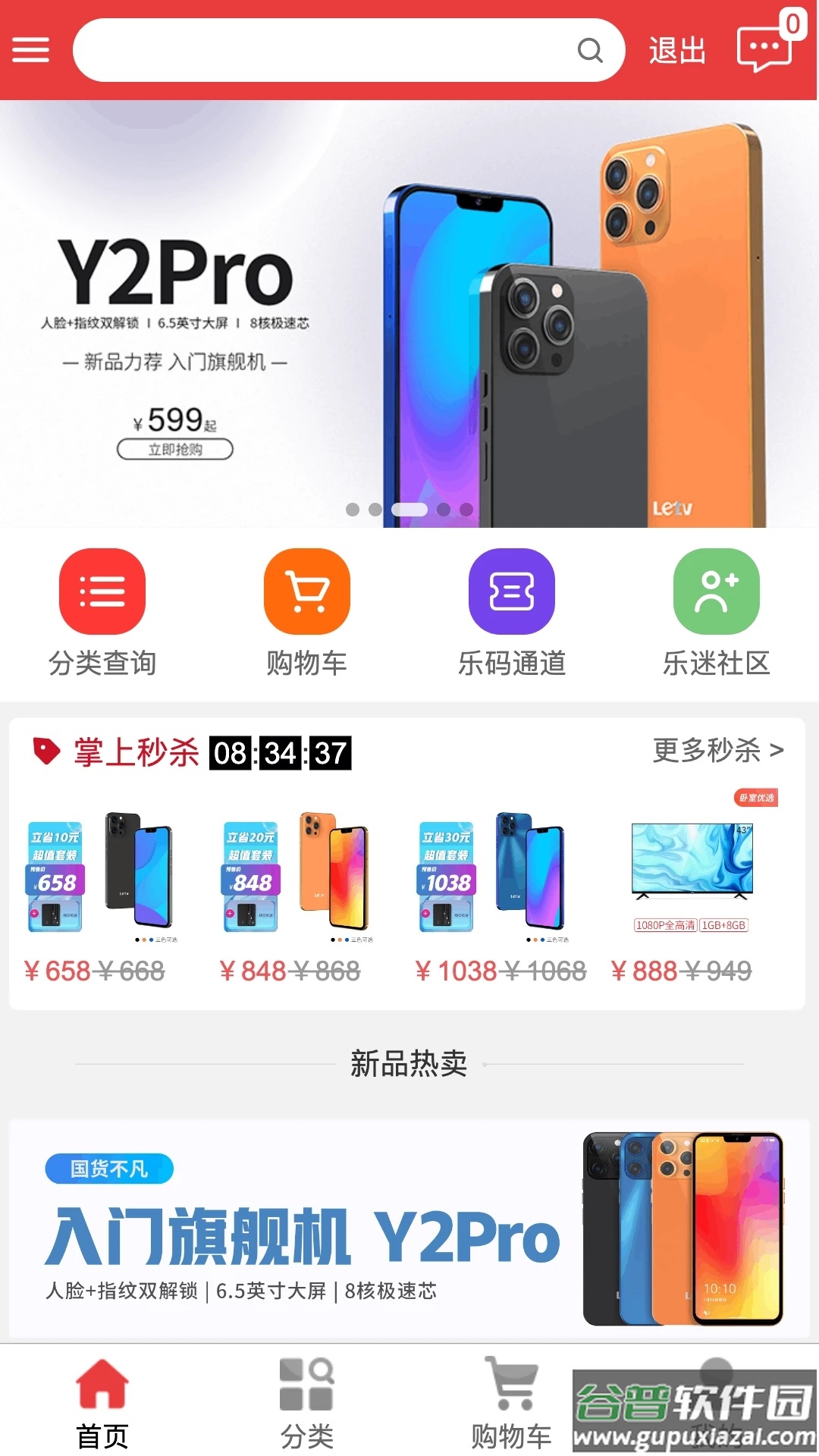Tap the magnifier search icon
Screen dimensions: 819x1456
590,50
